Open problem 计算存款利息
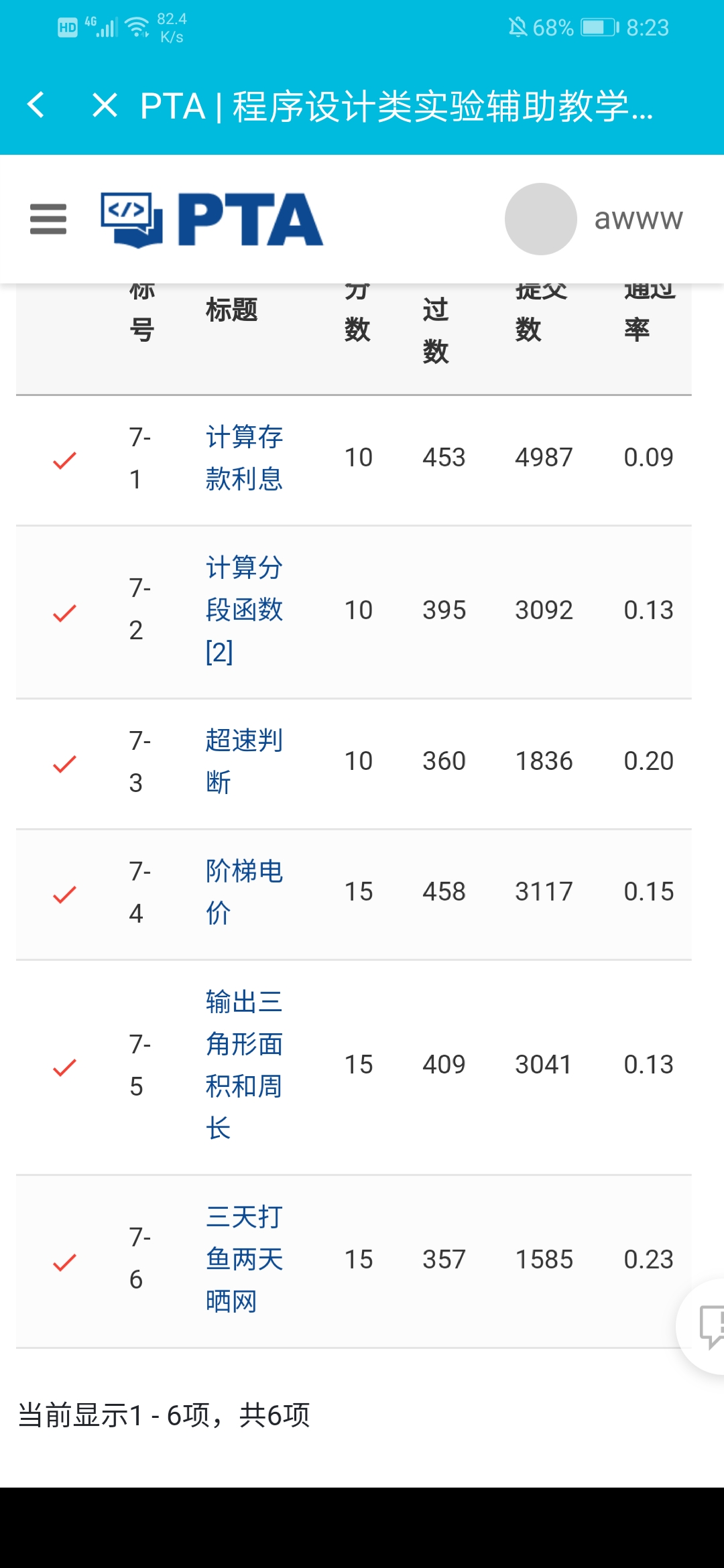 pos(244,458)
